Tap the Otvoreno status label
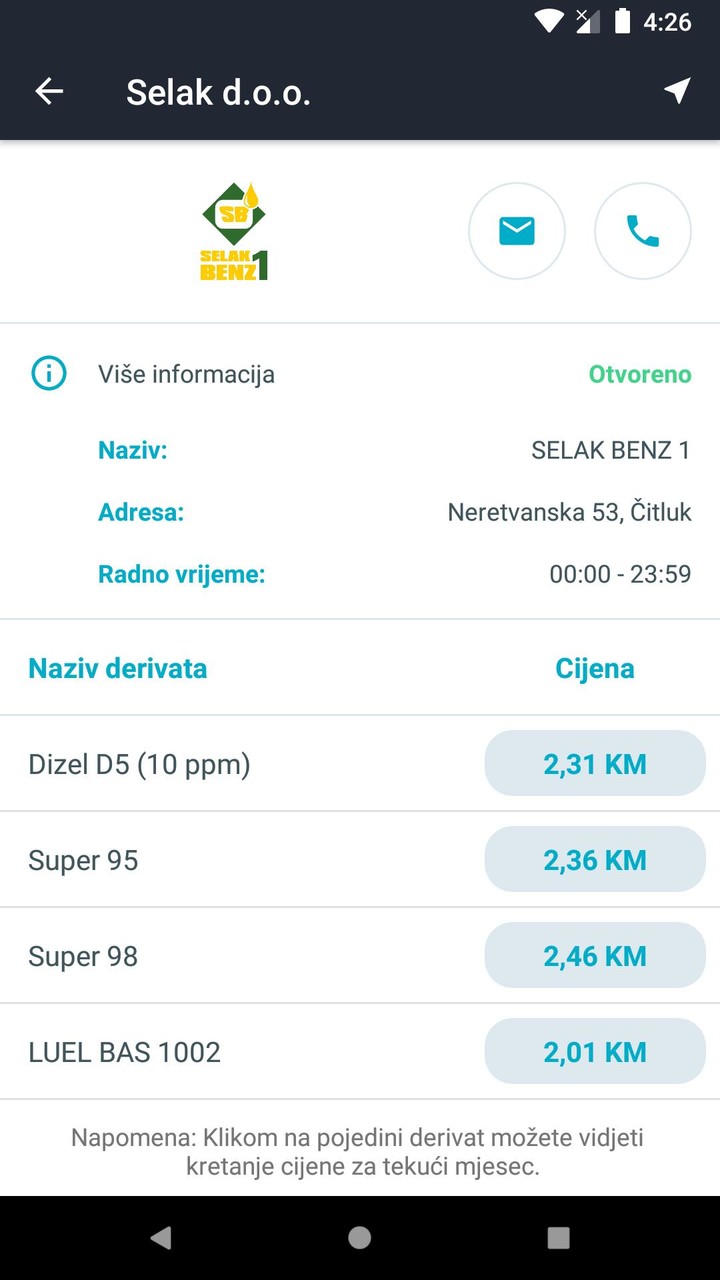The image size is (720, 1280). [x=640, y=374]
